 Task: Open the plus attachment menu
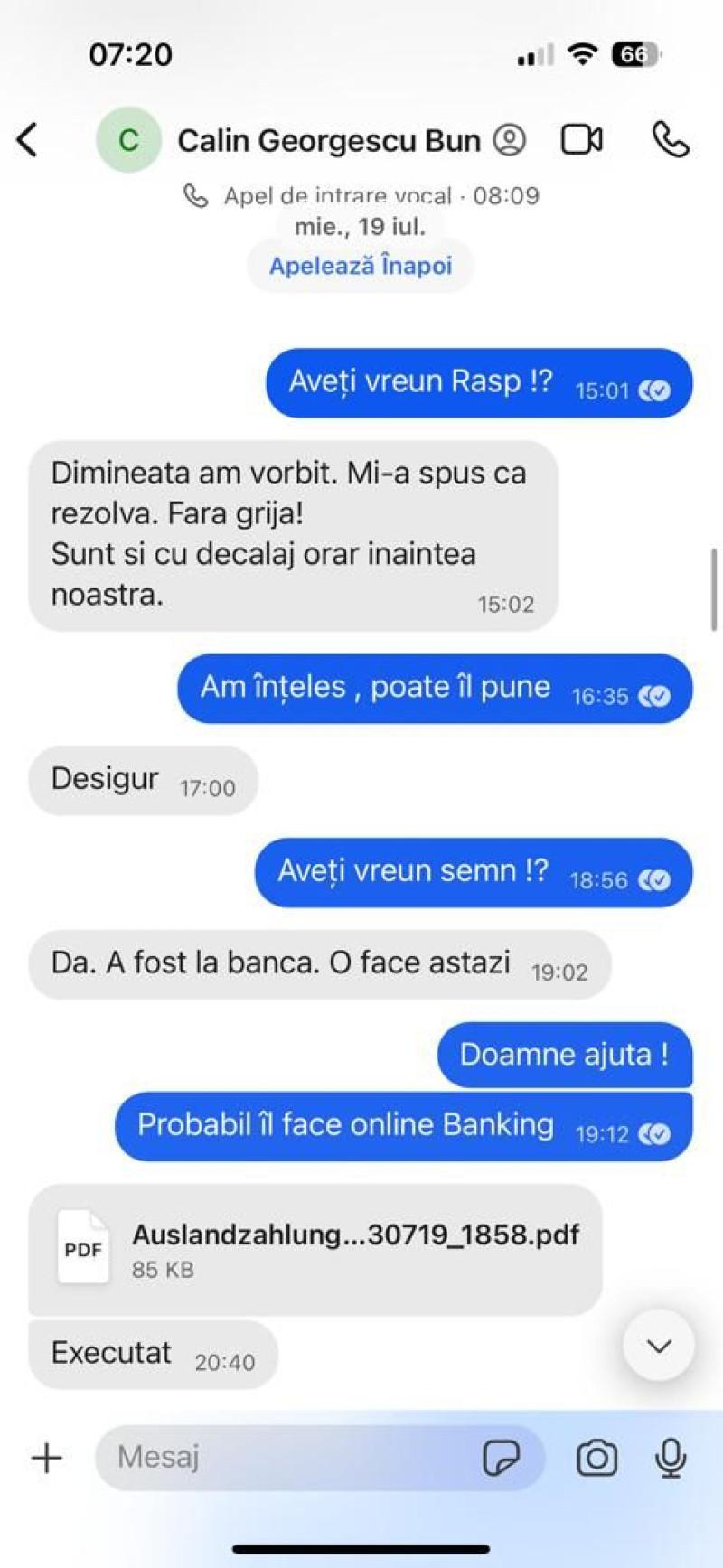47,1458
